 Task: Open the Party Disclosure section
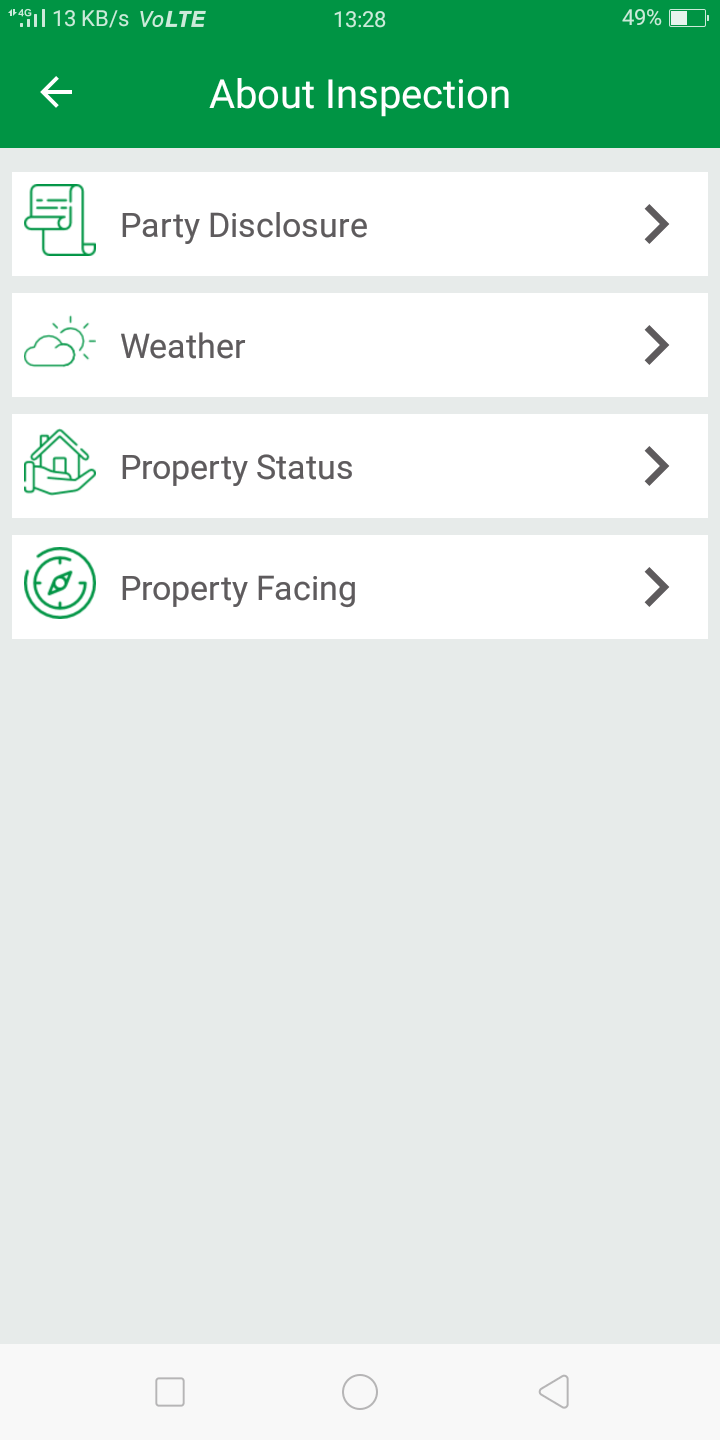[360, 225]
